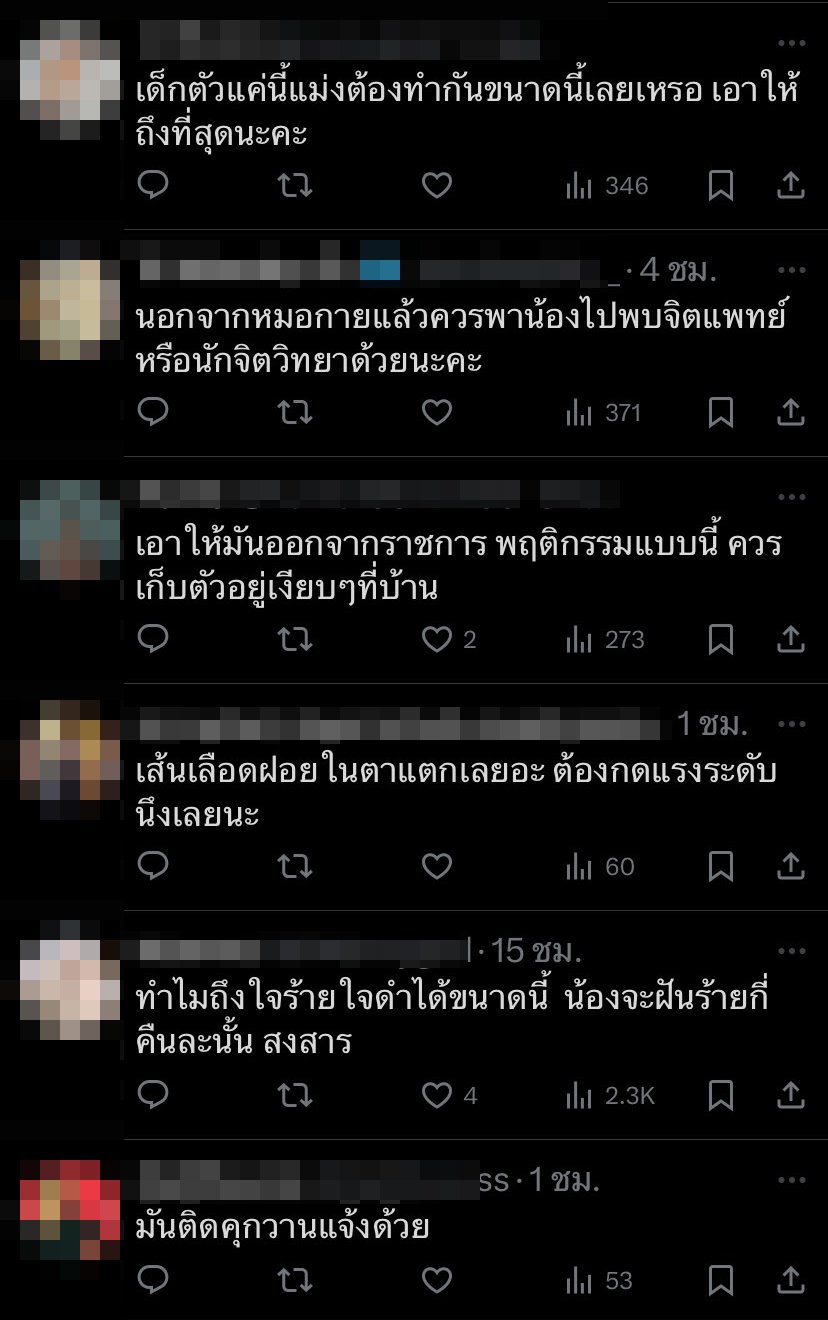Reply to the comment with 60 views
Viewport: 828px width, 1320px height.
(x=152, y=866)
